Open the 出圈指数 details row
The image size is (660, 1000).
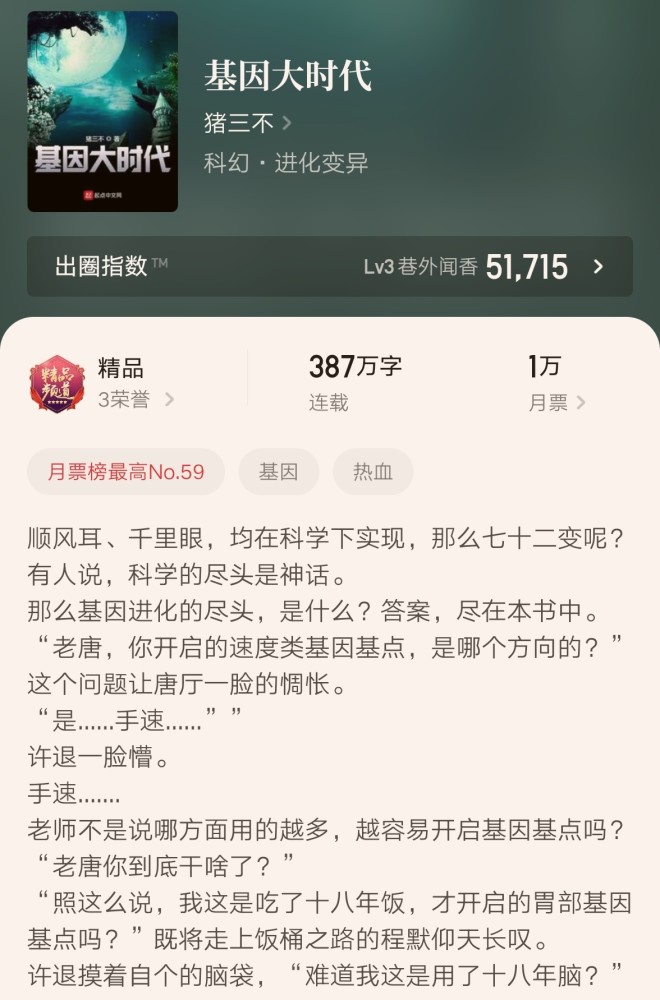[330, 267]
